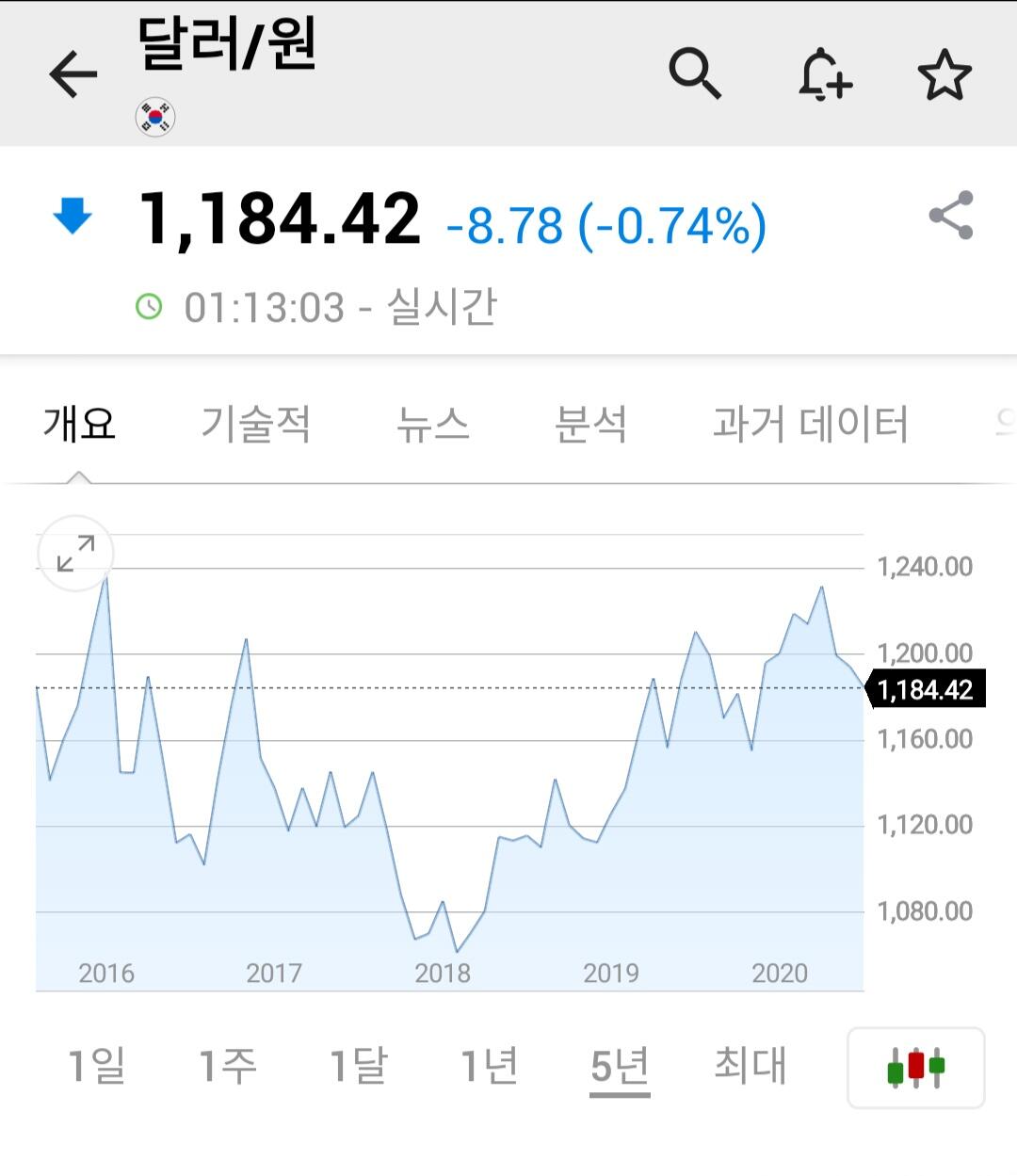Switch to the 기술적 tab
Viewport: 1017px width, 1176px height.
(255, 424)
